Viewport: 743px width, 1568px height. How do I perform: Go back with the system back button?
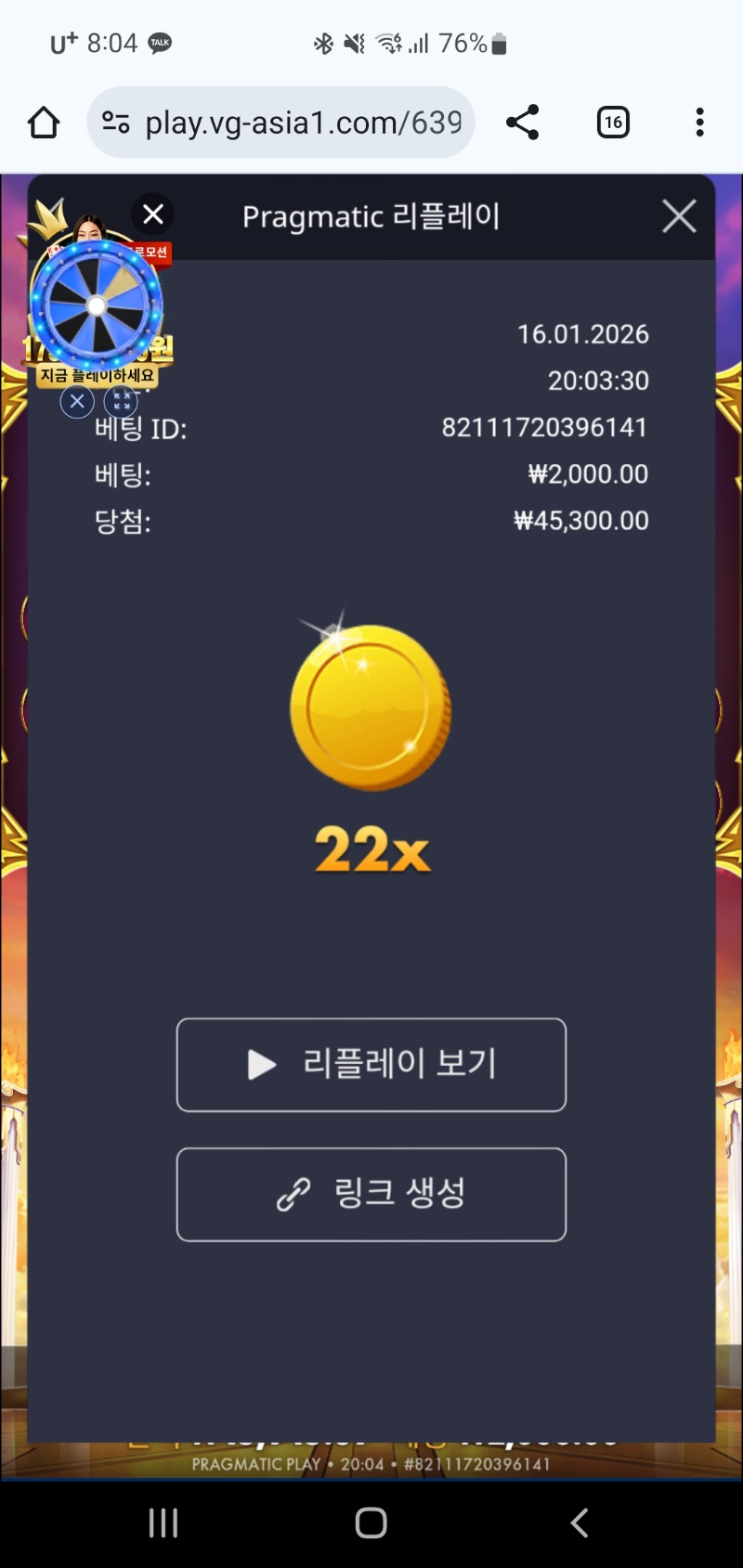coord(580,1523)
